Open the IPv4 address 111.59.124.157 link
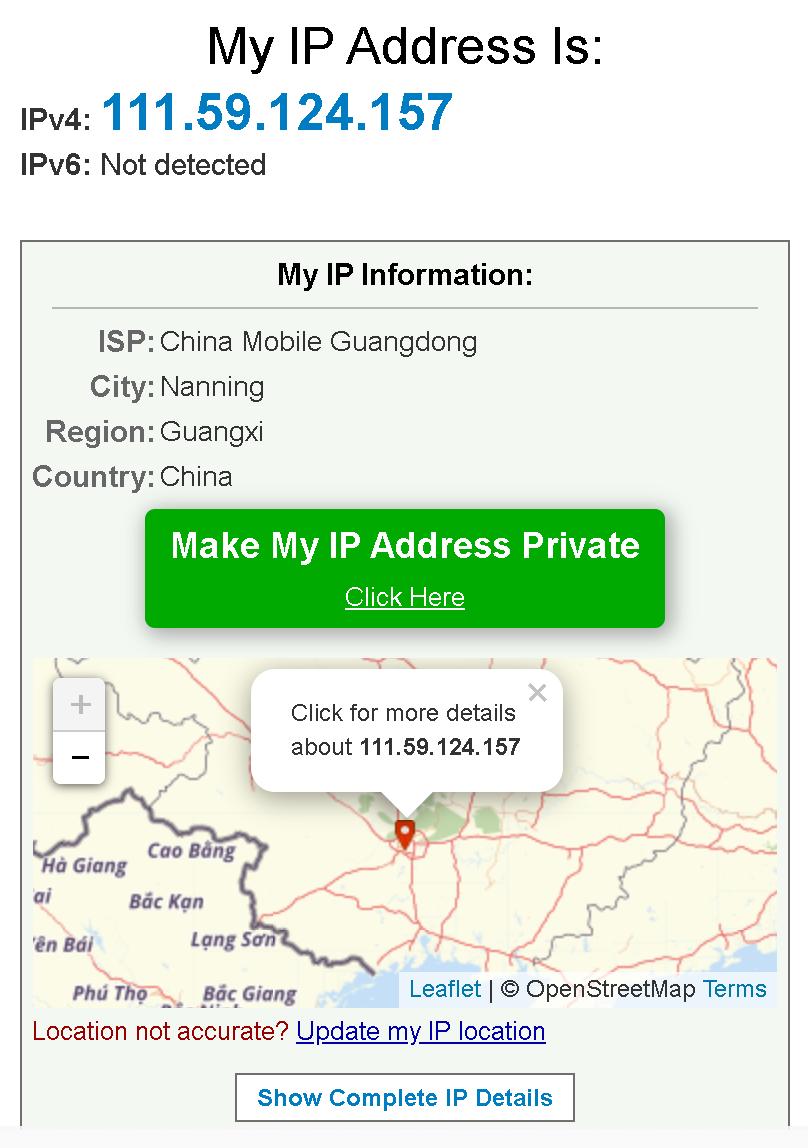 point(277,113)
